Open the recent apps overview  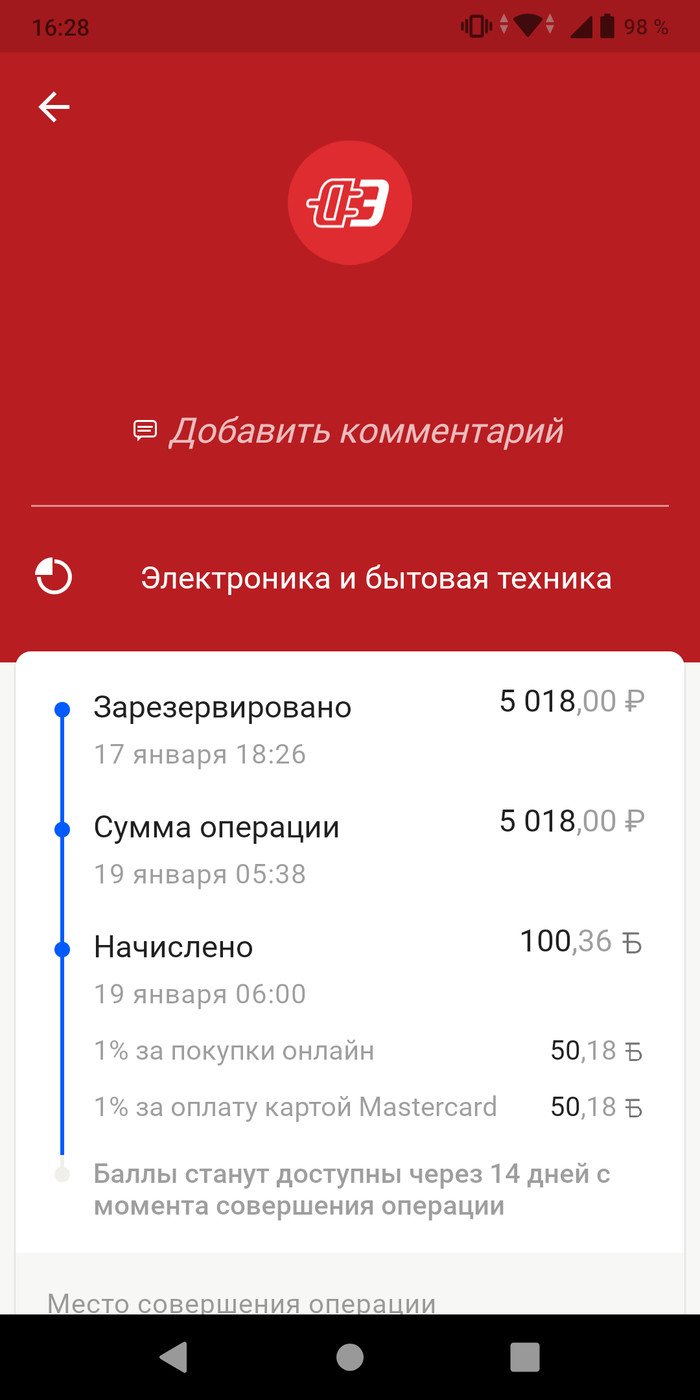(525, 1356)
